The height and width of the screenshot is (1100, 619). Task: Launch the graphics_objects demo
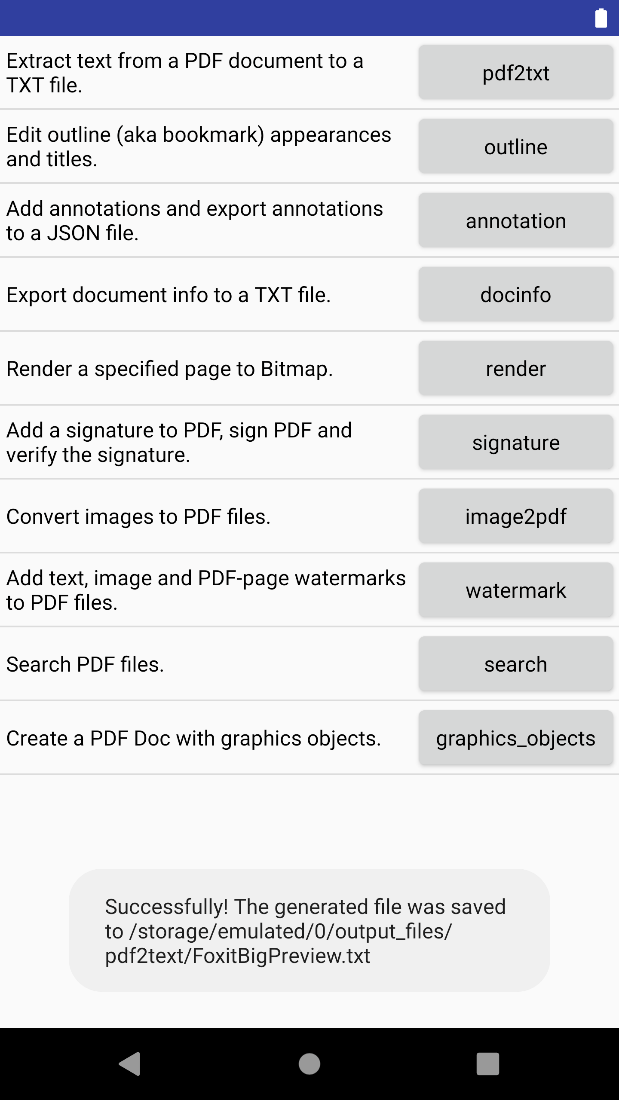[515, 739]
